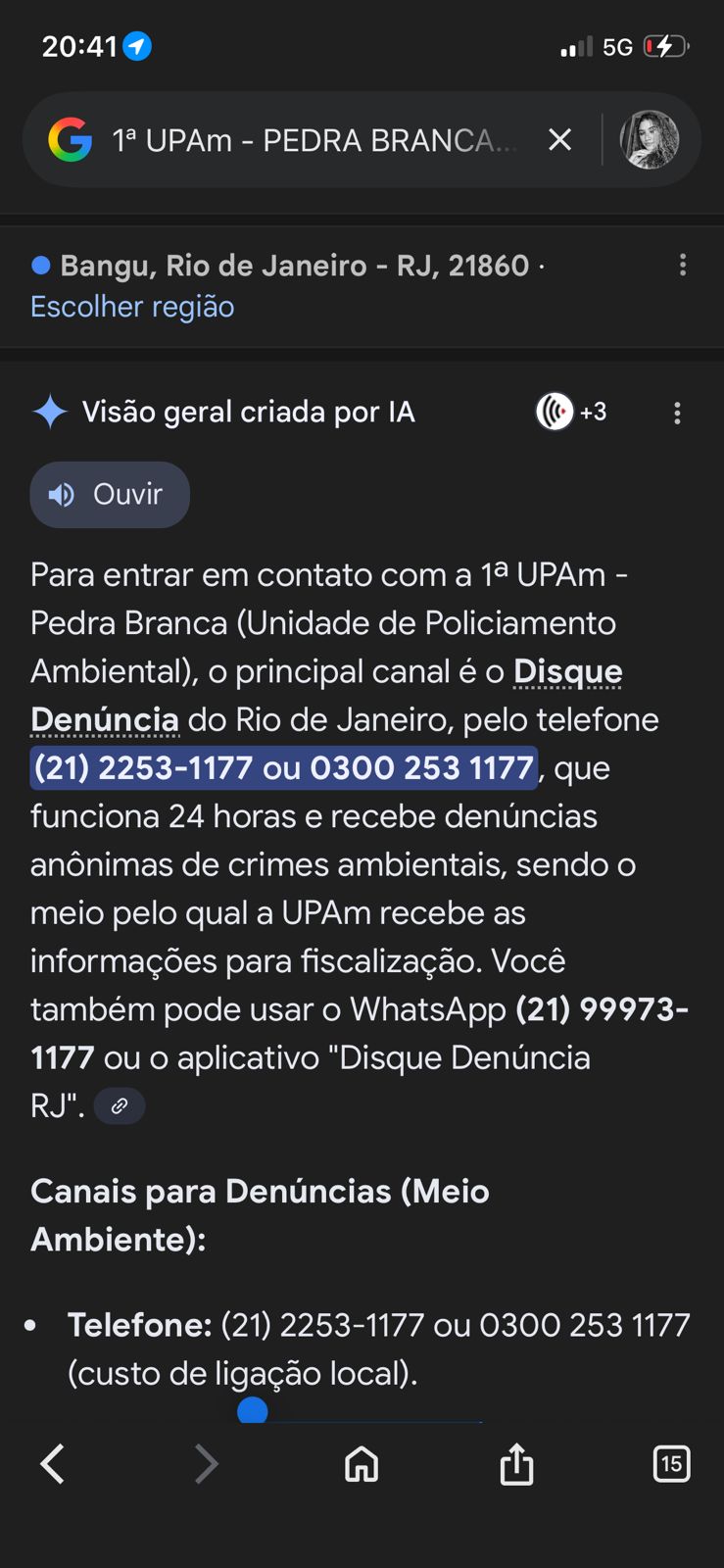Open AI overview overflow menu

[677, 413]
